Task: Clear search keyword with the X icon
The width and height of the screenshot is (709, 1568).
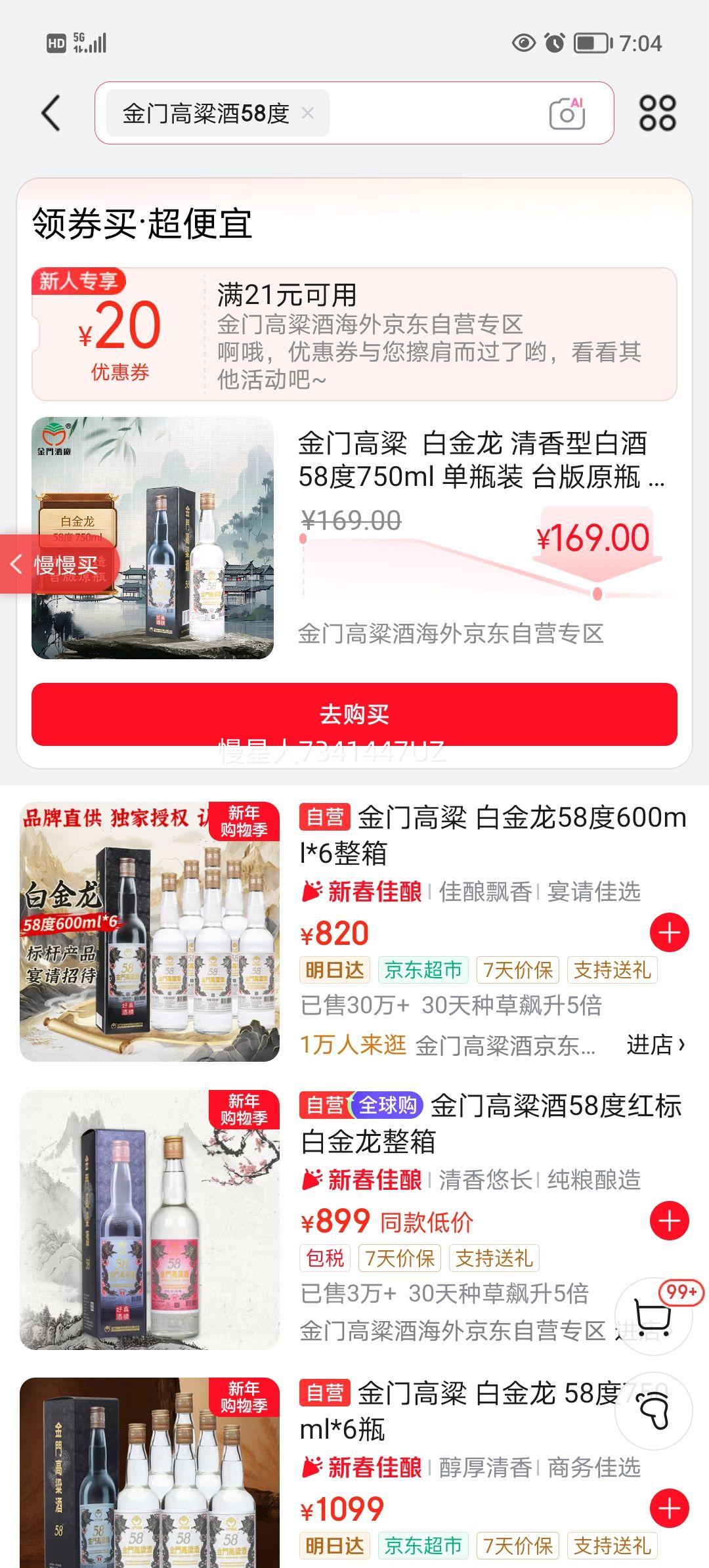Action: (x=309, y=112)
